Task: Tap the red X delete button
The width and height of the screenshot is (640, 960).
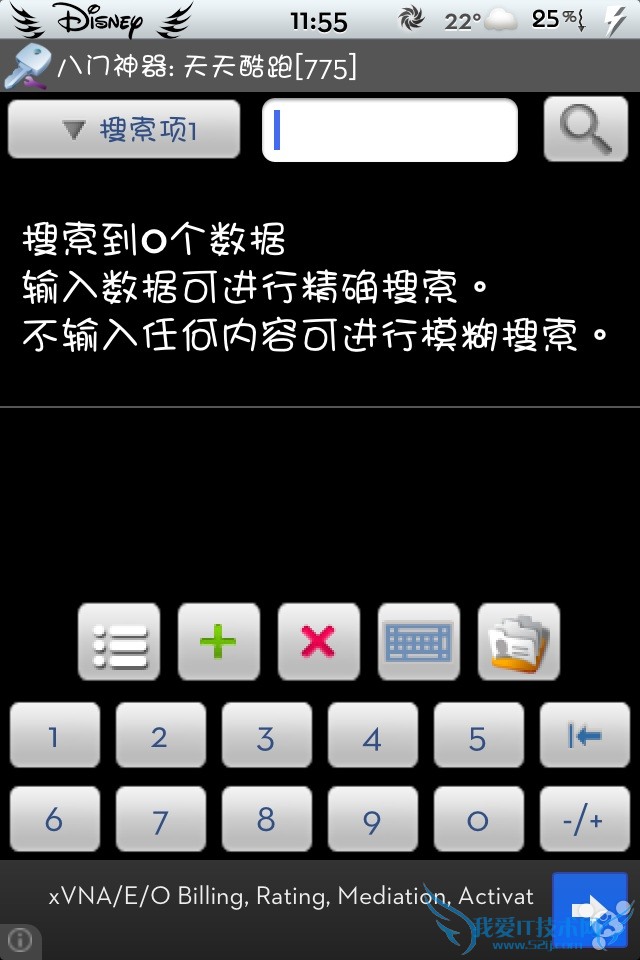Action: (x=318, y=642)
